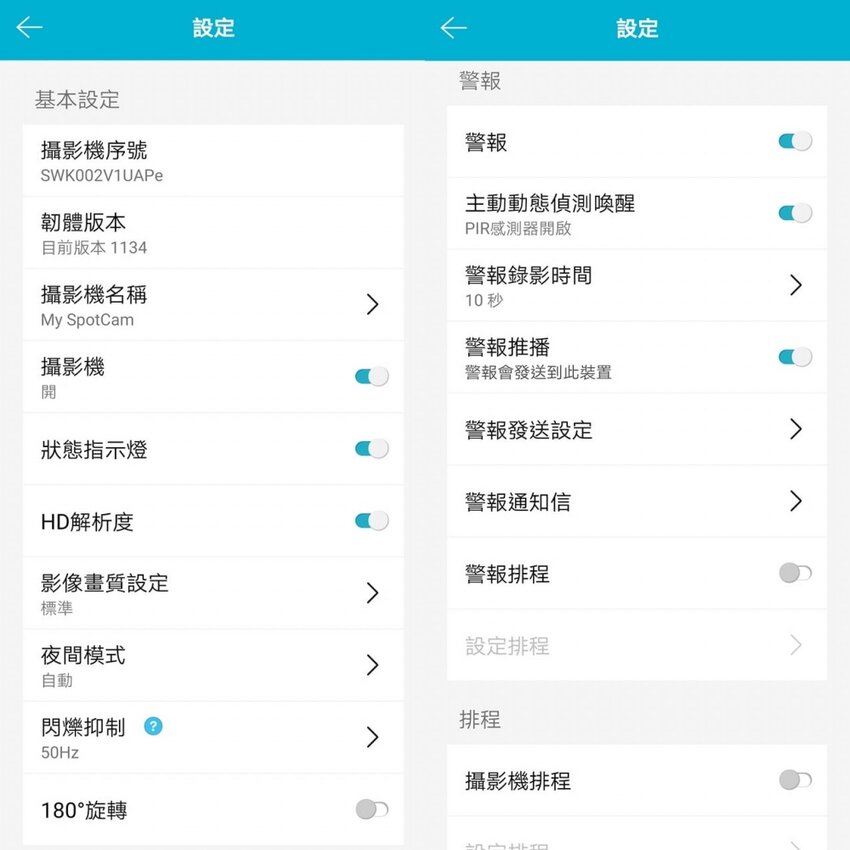This screenshot has height=850, width=850.
Task: Turn off the 警報 switch
Action: click(x=795, y=141)
